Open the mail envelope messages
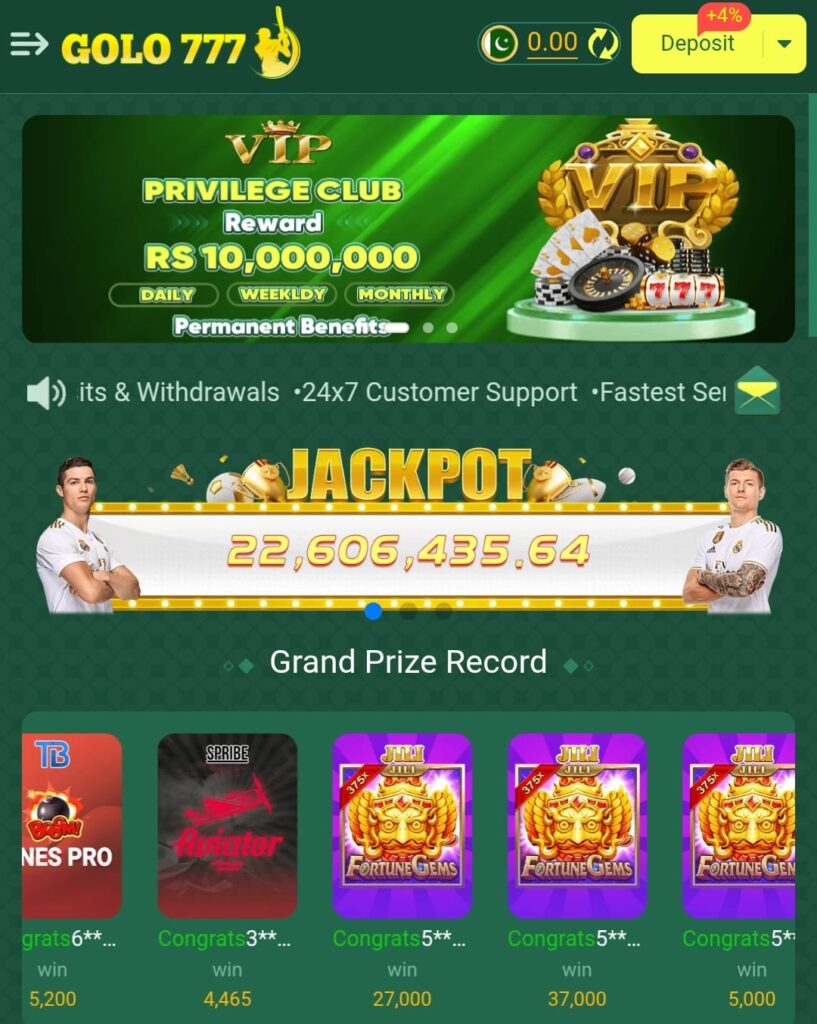817x1024 pixels. [757, 391]
